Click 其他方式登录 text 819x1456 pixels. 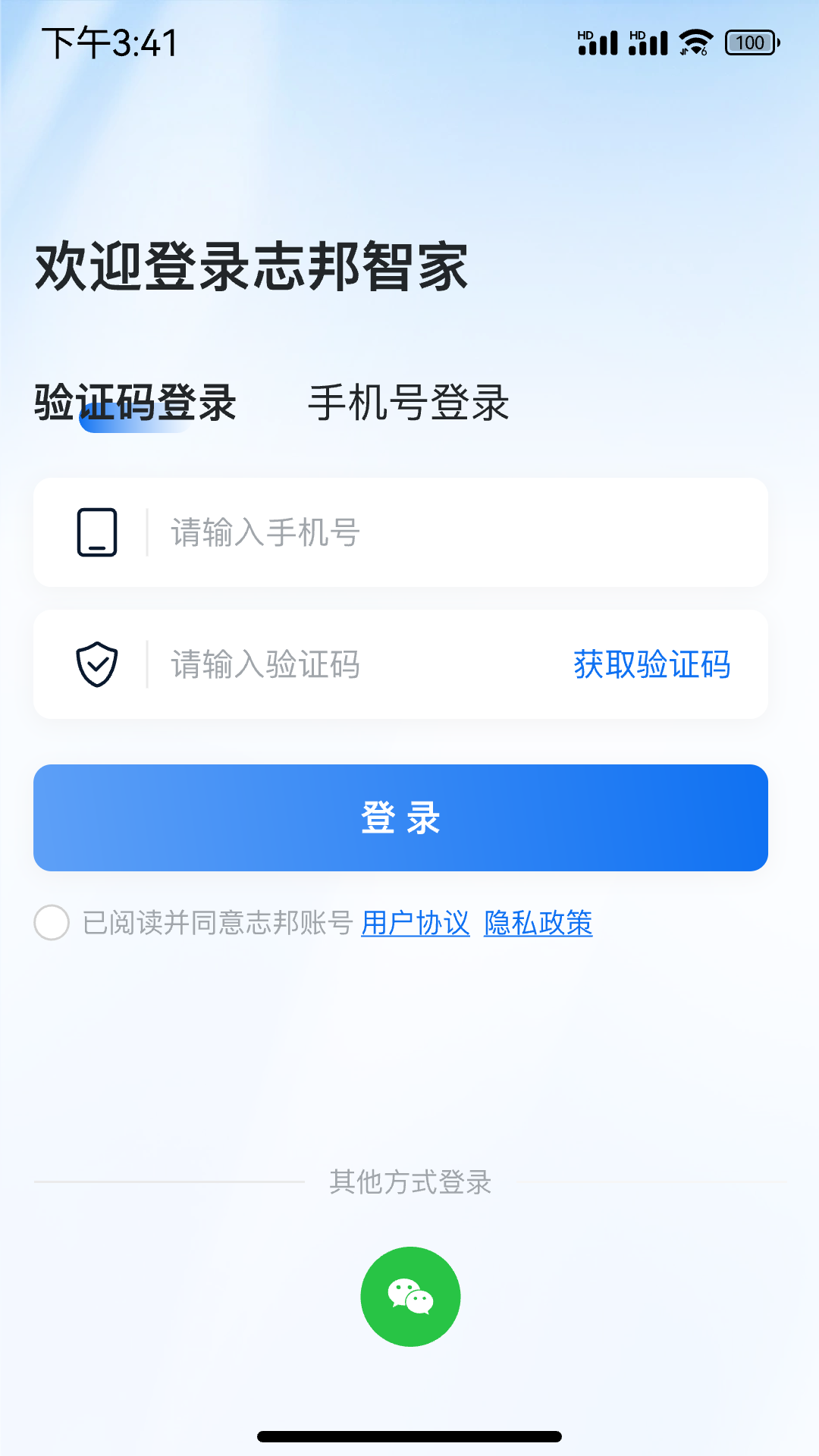409,1182
